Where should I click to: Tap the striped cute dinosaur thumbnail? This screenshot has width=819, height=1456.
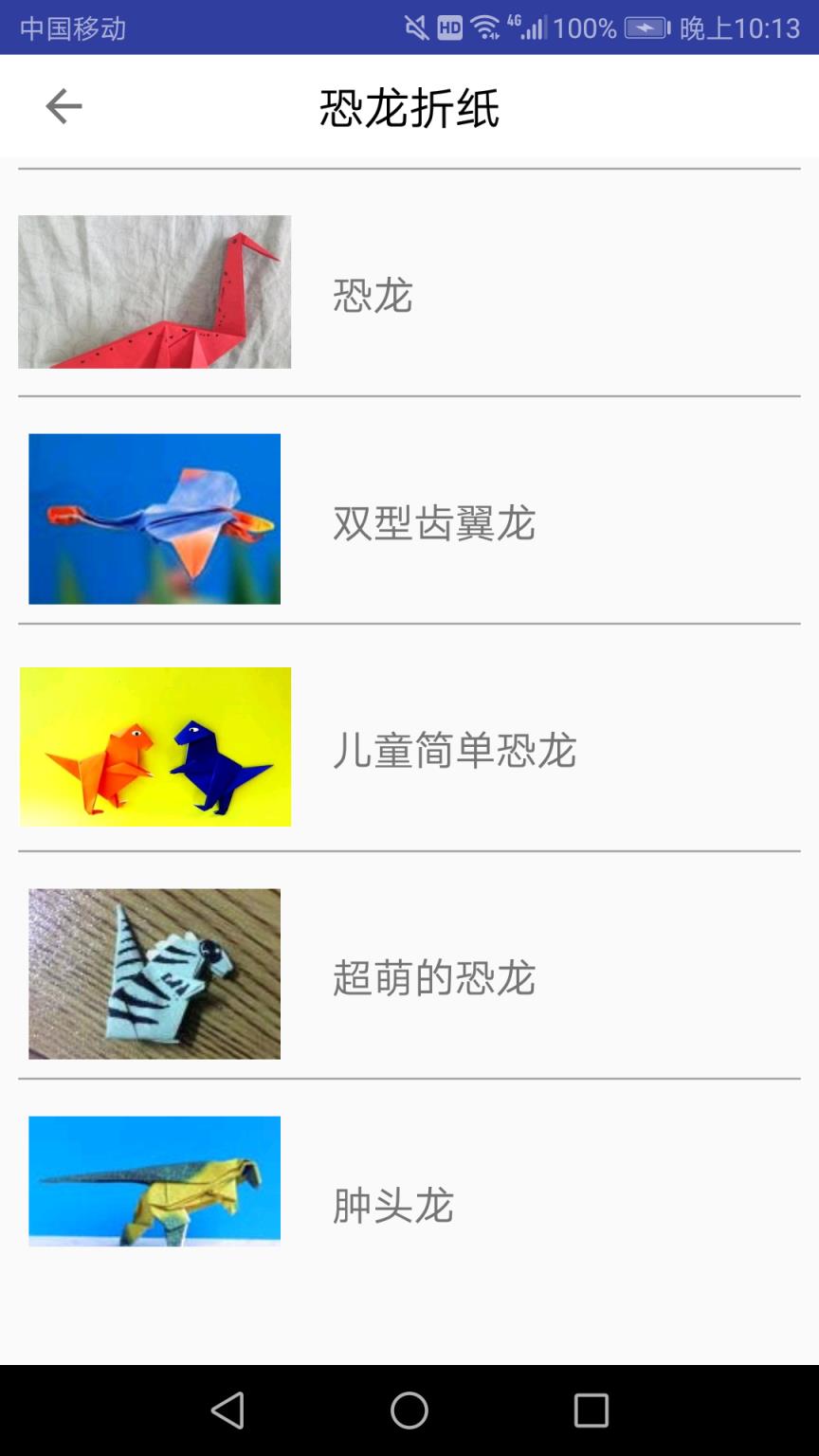[155, 972]
